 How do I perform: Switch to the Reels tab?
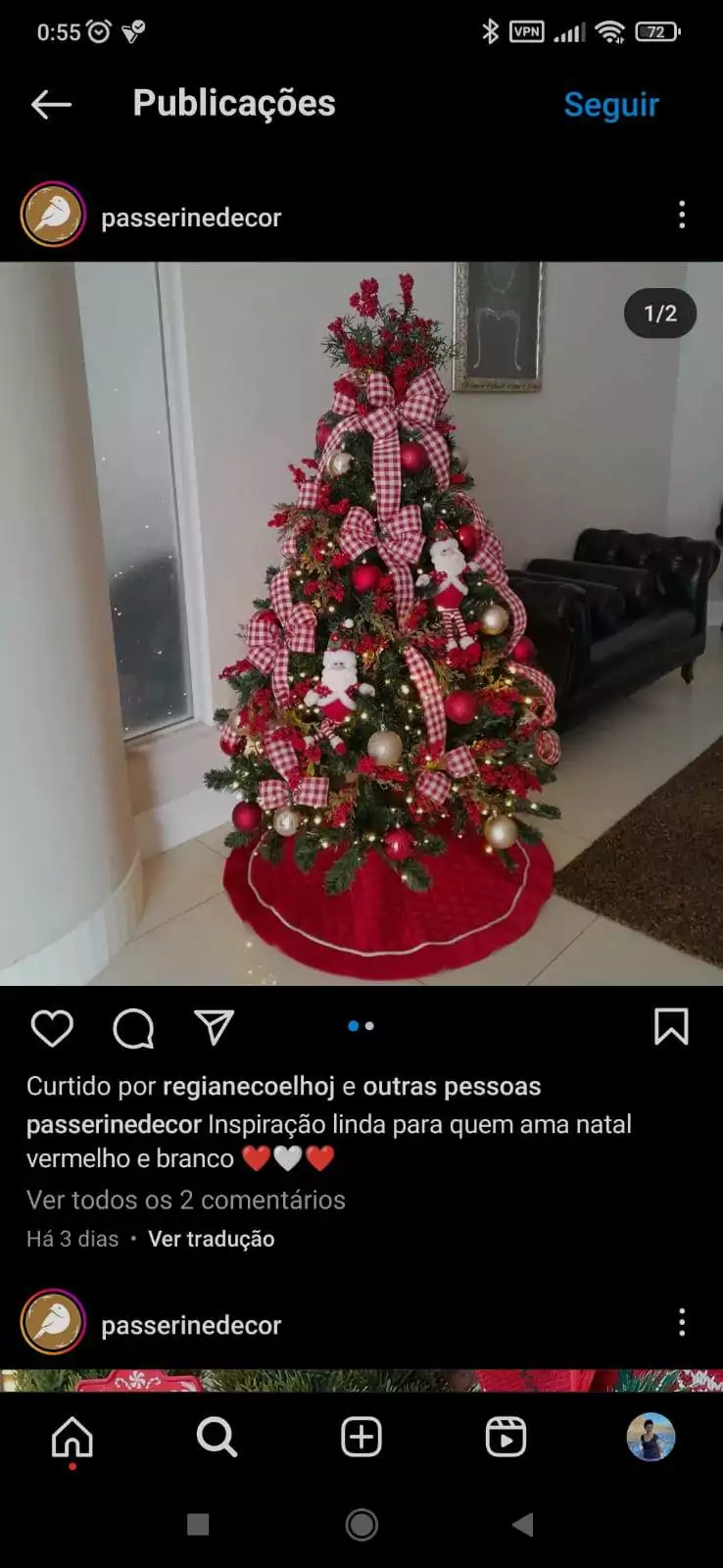[506, 1438]
